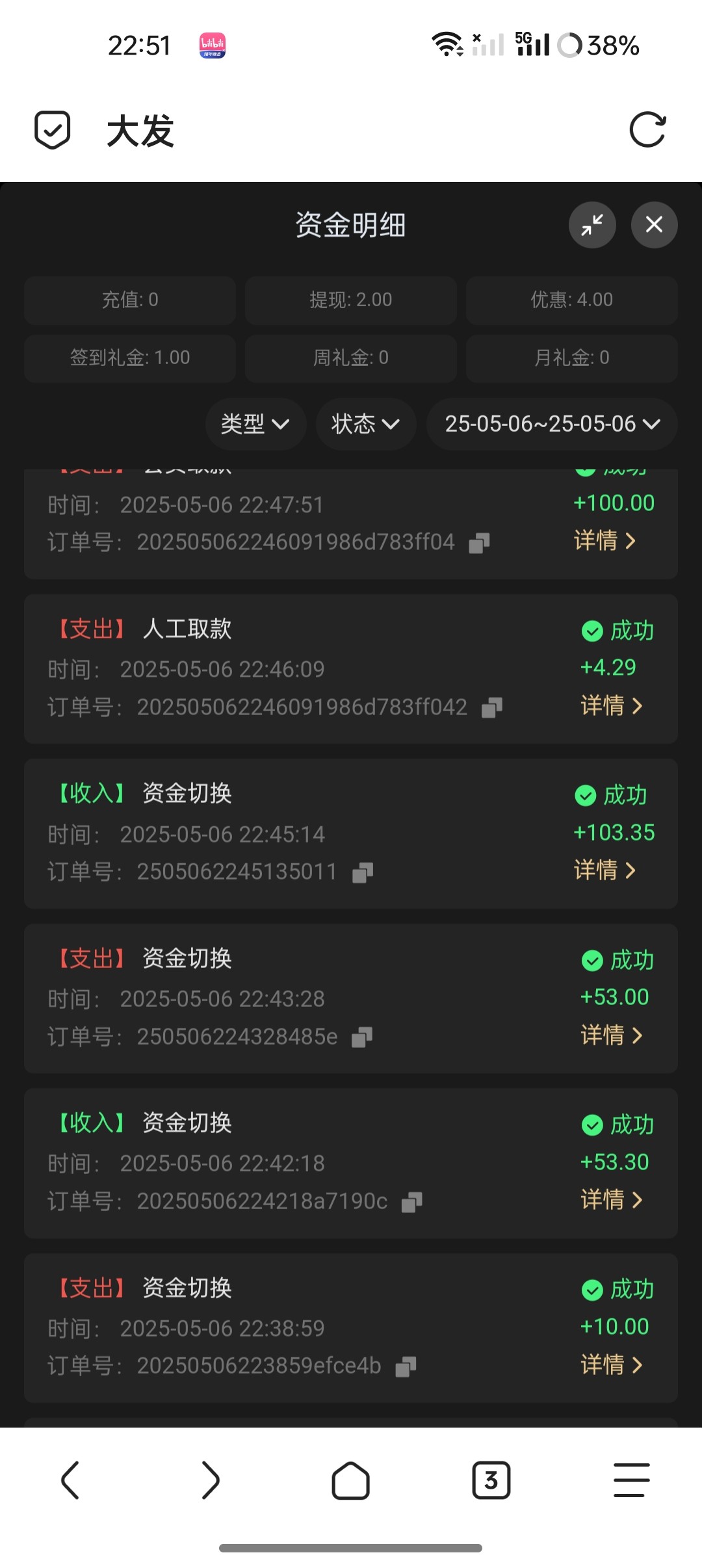Open 详情 of the +103.35 资金切换 record
The height and width of the screenshot is (1568, 702).
(604, 870)
